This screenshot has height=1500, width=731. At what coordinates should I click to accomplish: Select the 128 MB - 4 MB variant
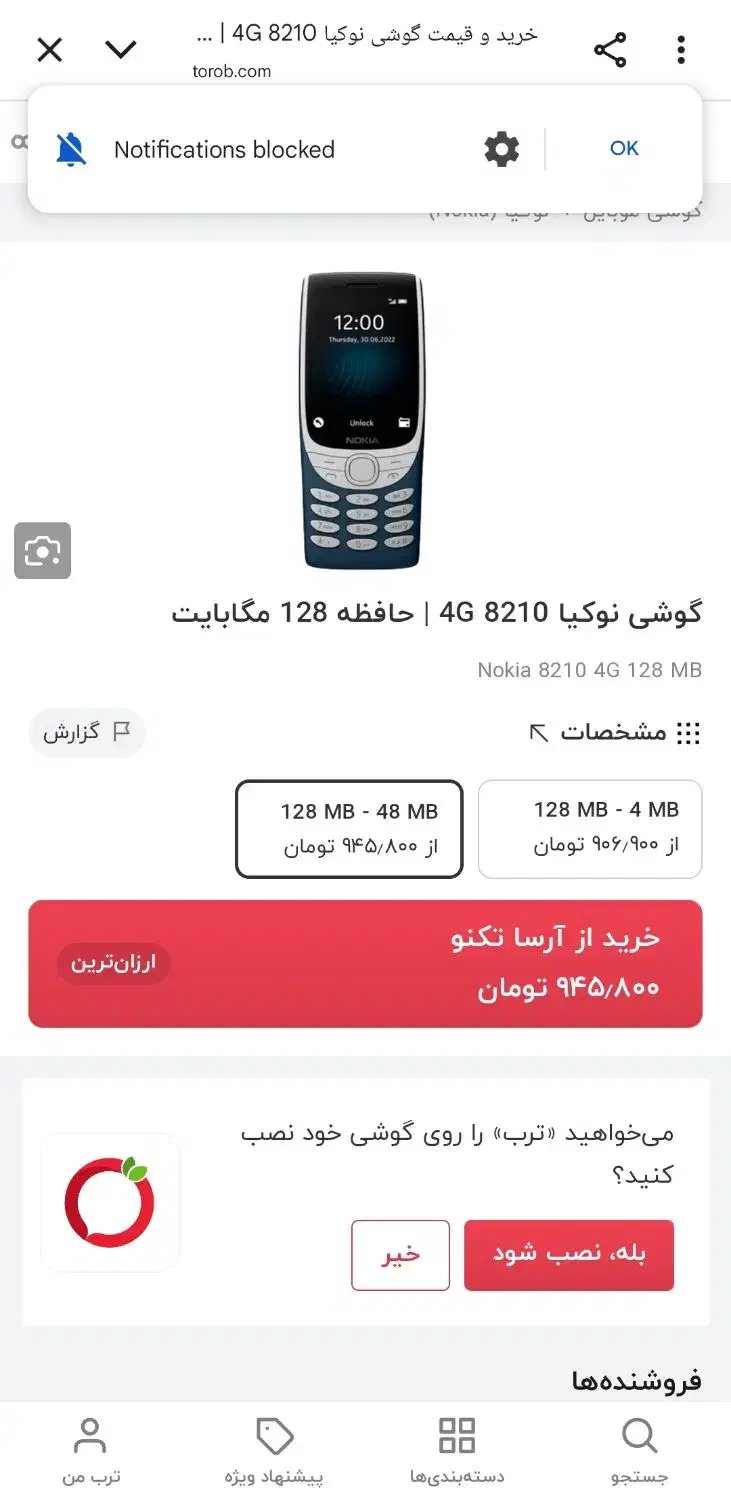click(x=590, y=828)
